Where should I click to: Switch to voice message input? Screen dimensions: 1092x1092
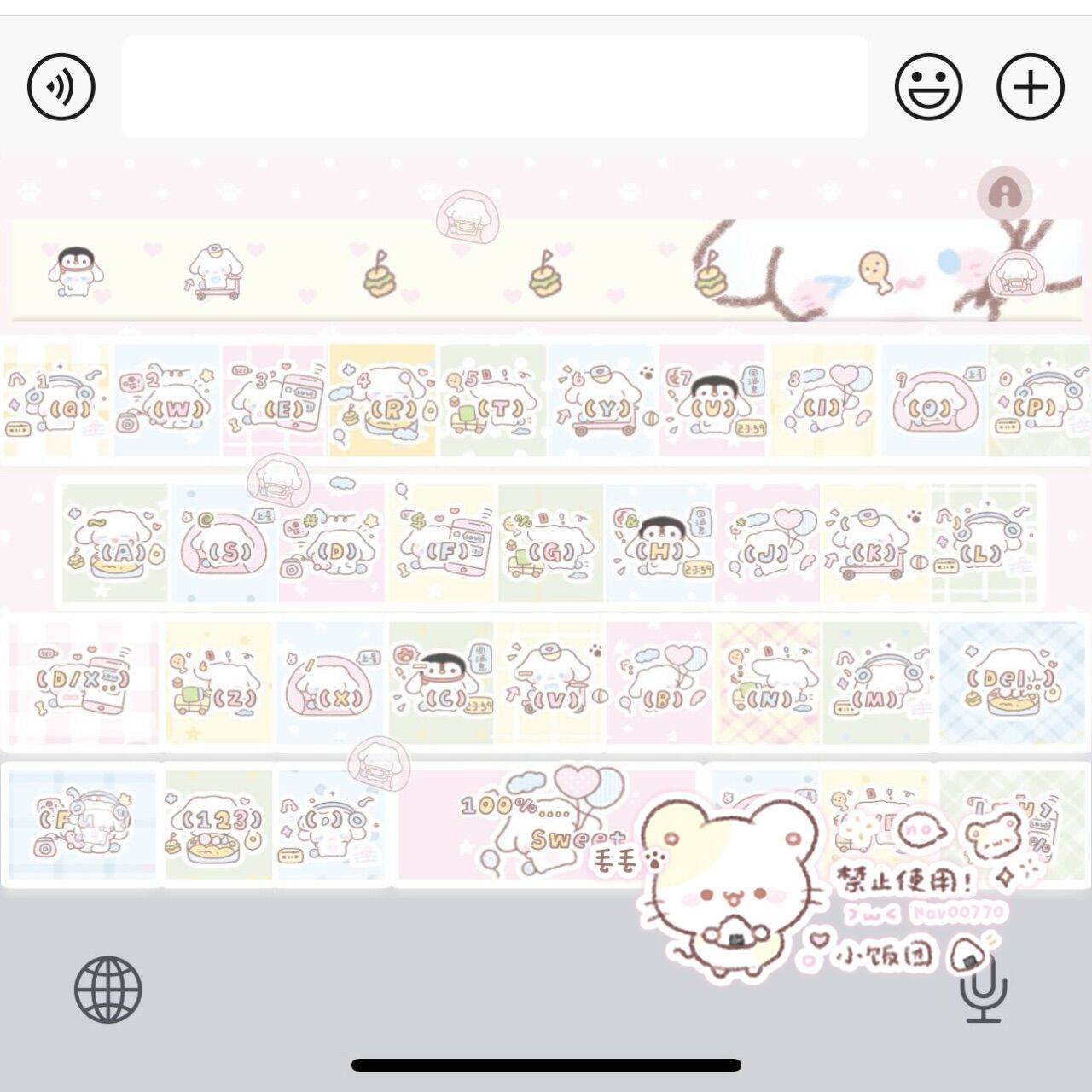tap(61, 86)
